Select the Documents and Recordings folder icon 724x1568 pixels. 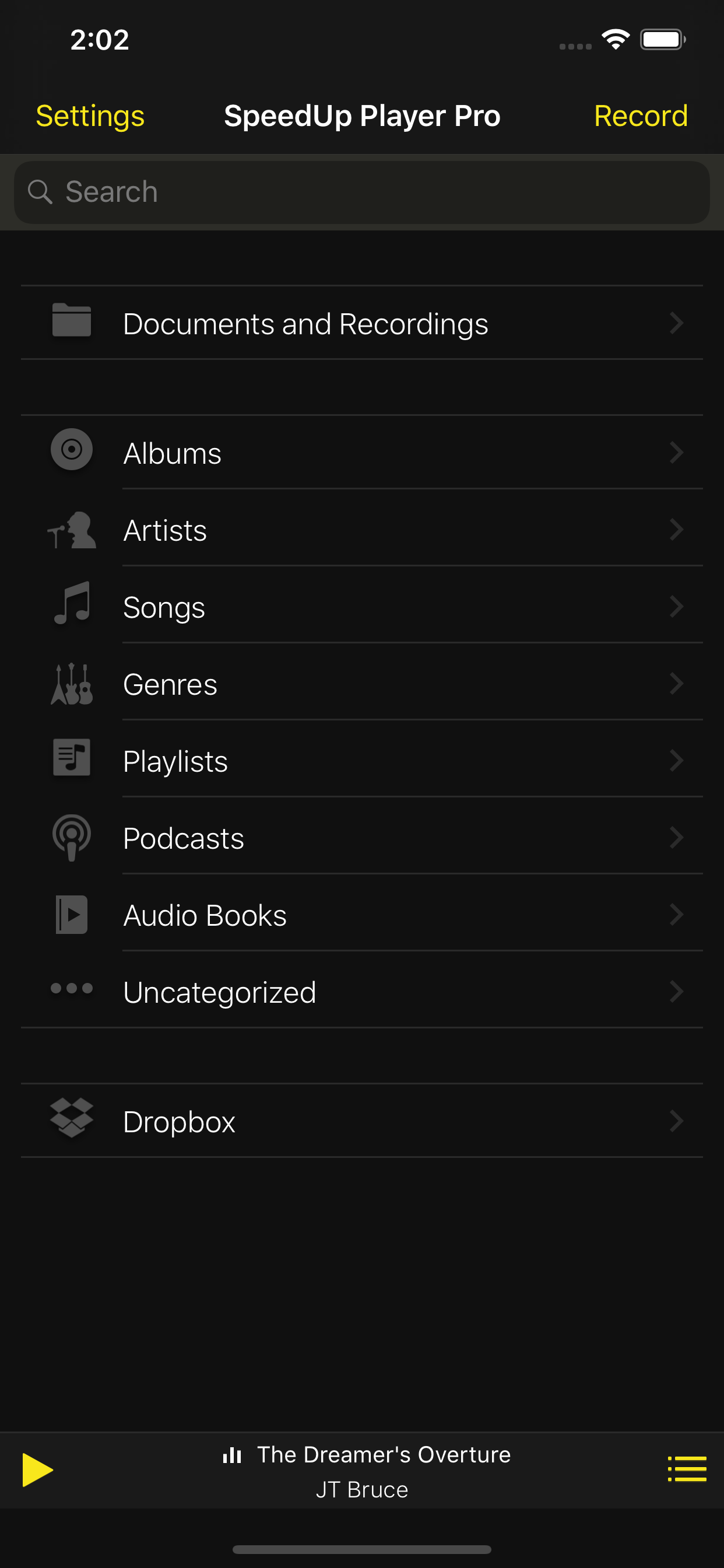coord(71,323)
